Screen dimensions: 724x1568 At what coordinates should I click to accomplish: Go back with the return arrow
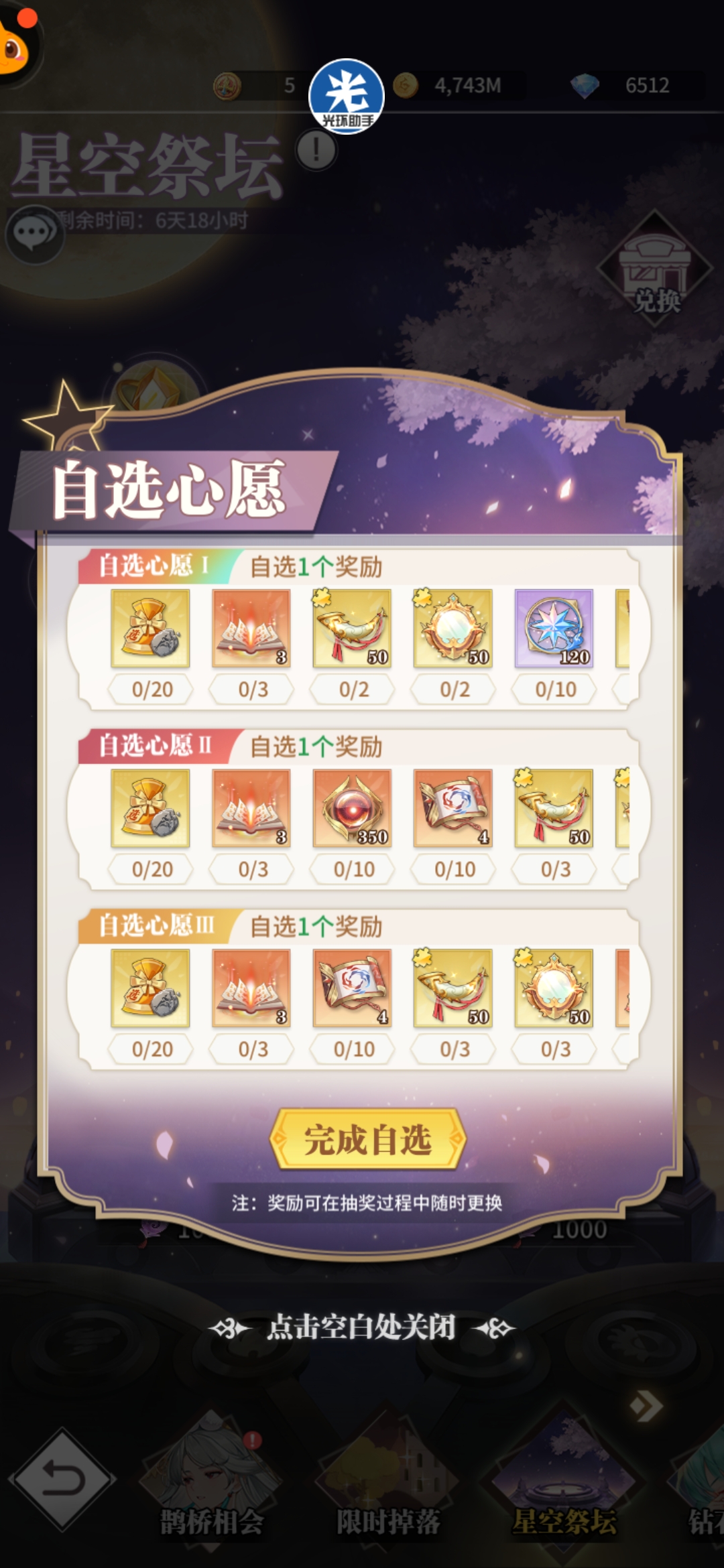click(62, 1480)
